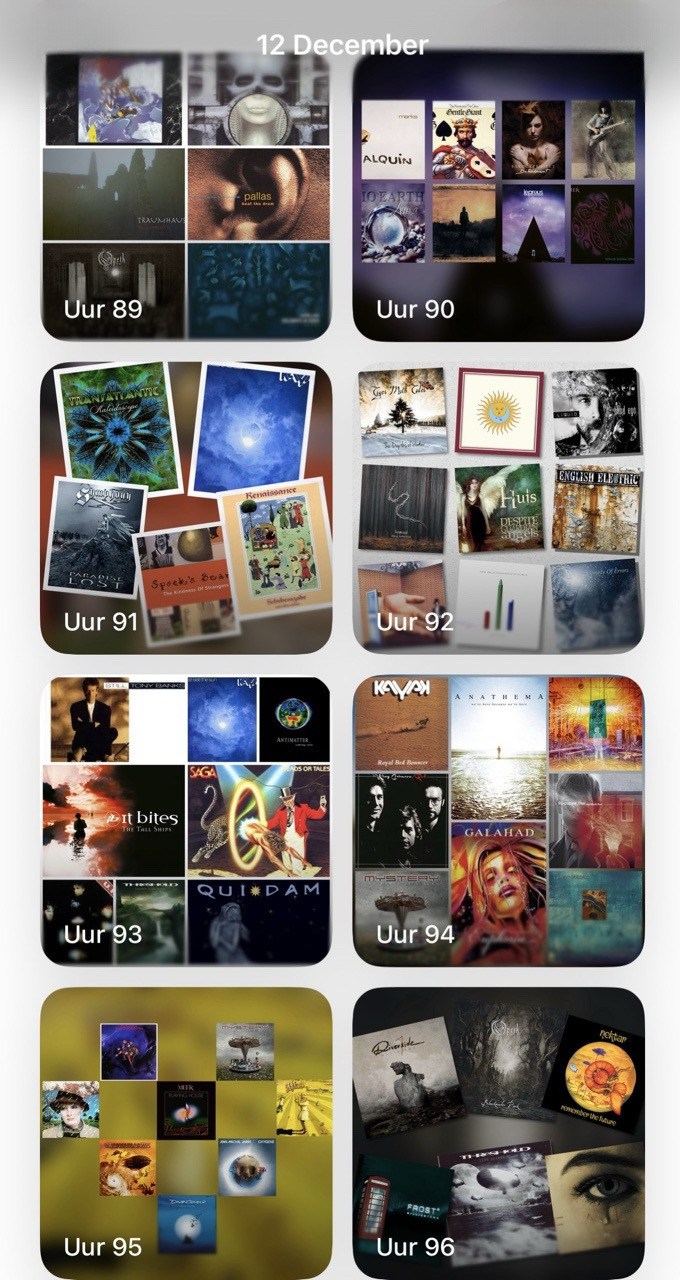Open the Uur 89 collage tile

(x=185, y=196)
